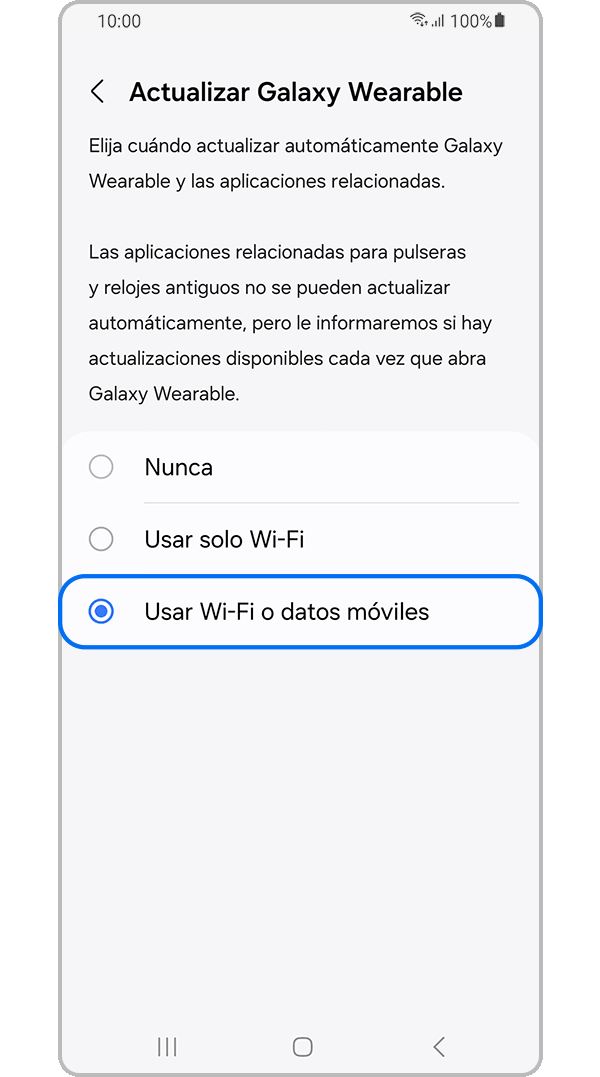Select the Nunca option
The height and width of the screenshot is (1077, 600).
101,467
